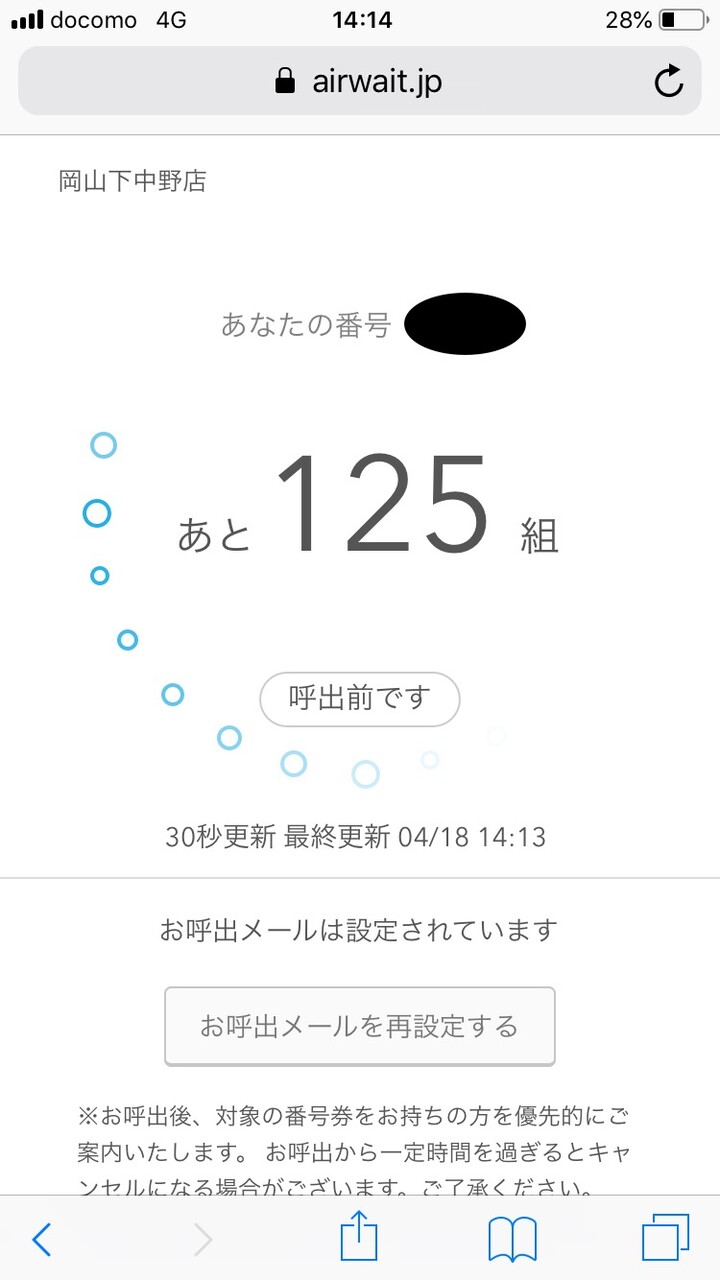Viewport: 720px width, 1280px height.
Task: Tap お呼出メールを再設定する button
Action: [359, 1026]
